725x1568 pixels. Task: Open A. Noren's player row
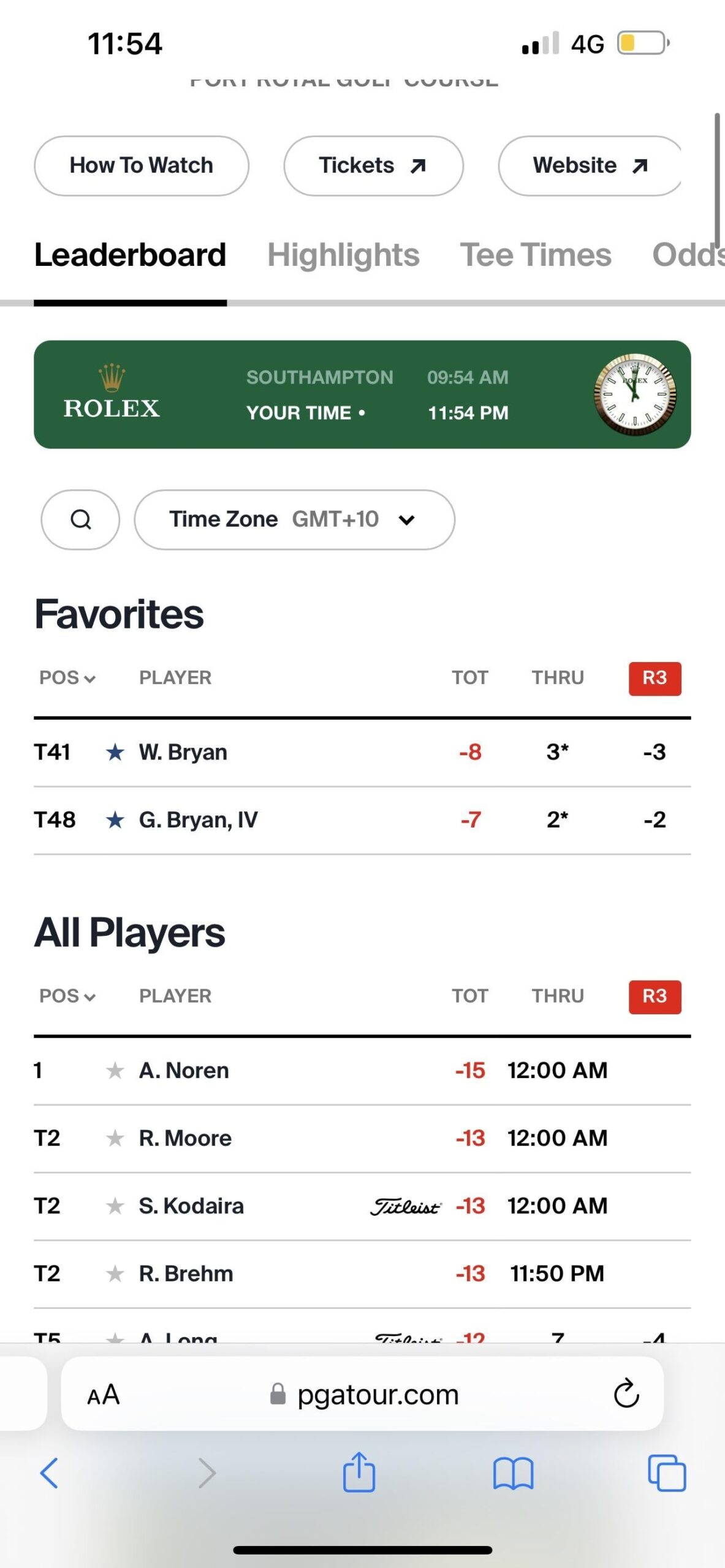point(362,1071)
